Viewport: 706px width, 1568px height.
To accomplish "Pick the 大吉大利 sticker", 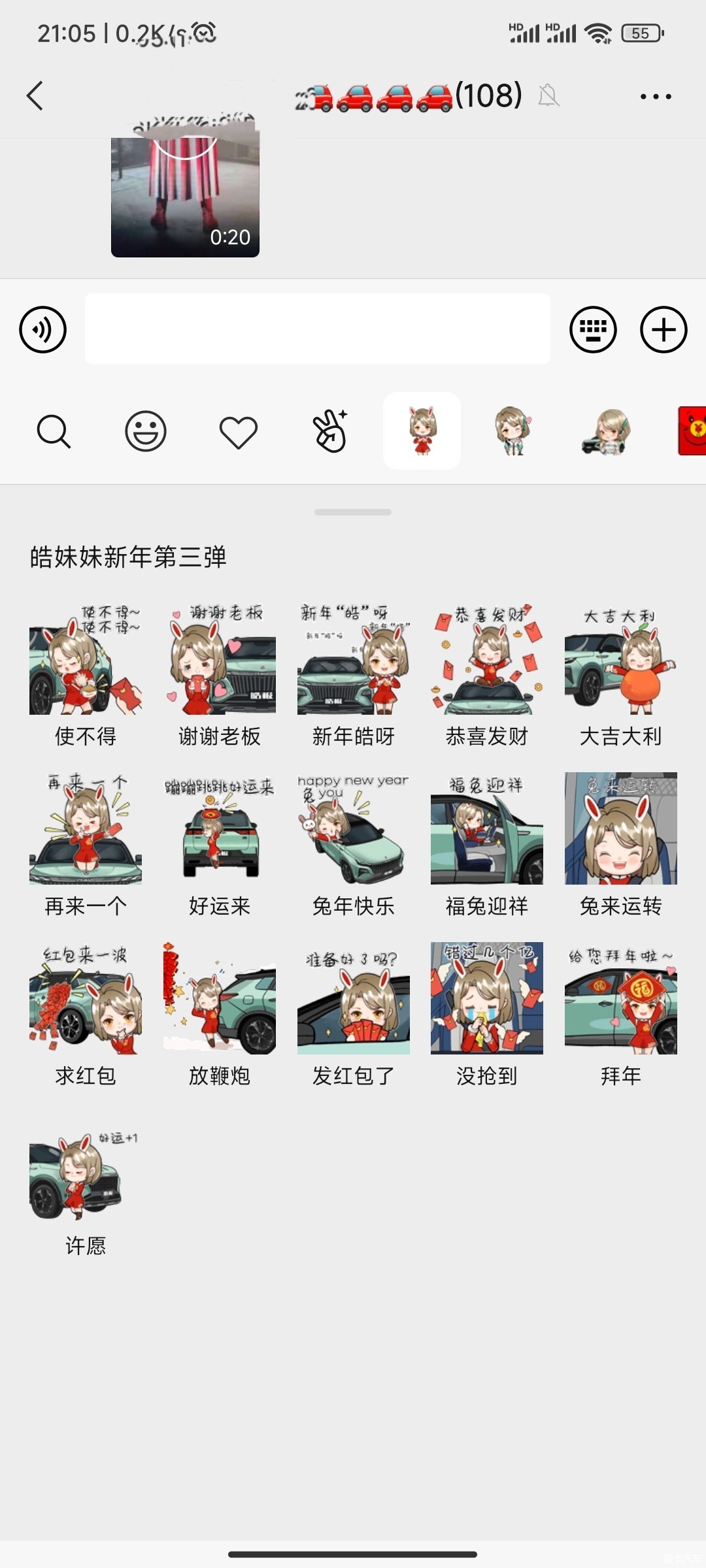I will [x=620, y=660].
